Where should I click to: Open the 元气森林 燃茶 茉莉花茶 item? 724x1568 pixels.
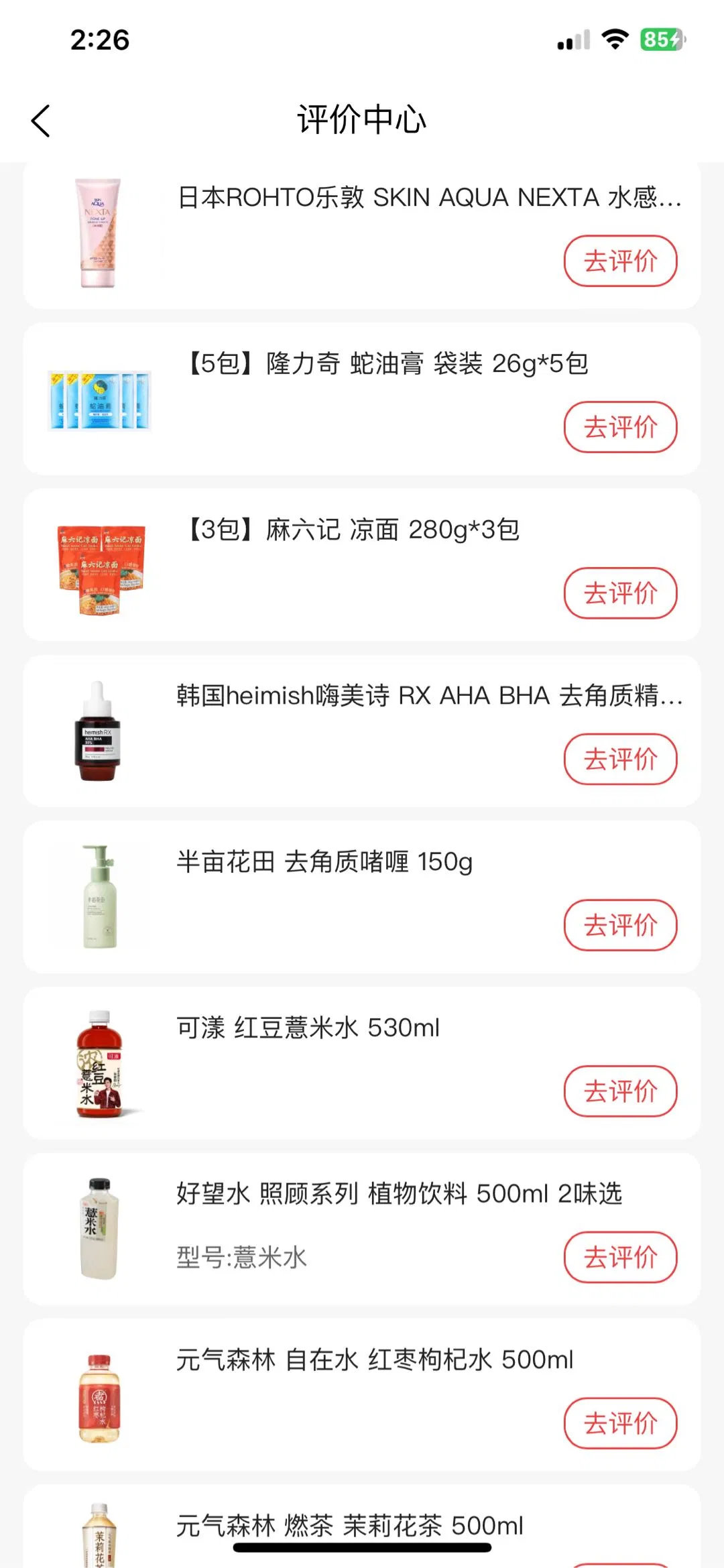(349, 1526)
